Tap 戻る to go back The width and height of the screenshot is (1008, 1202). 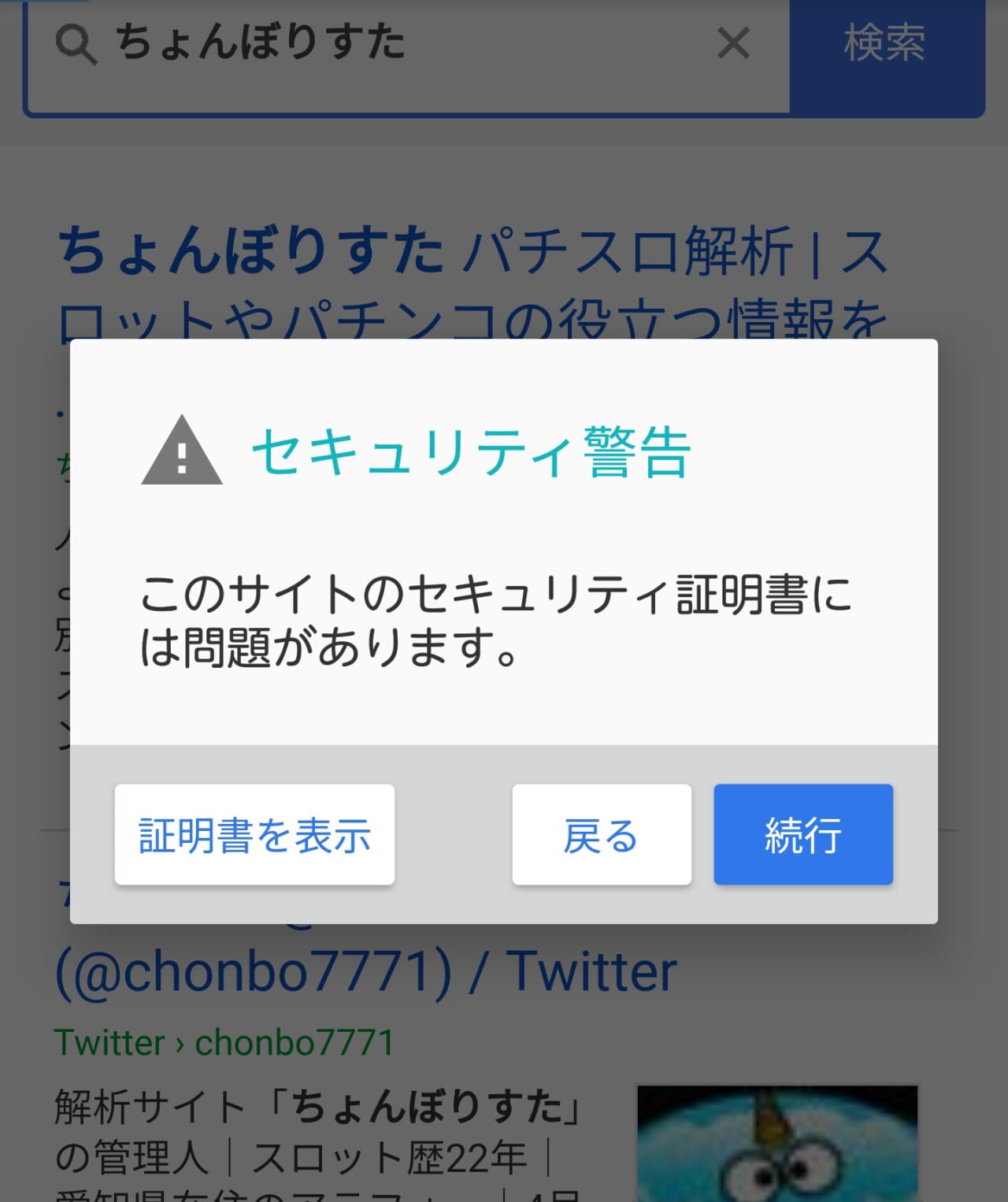click(602, 834)
